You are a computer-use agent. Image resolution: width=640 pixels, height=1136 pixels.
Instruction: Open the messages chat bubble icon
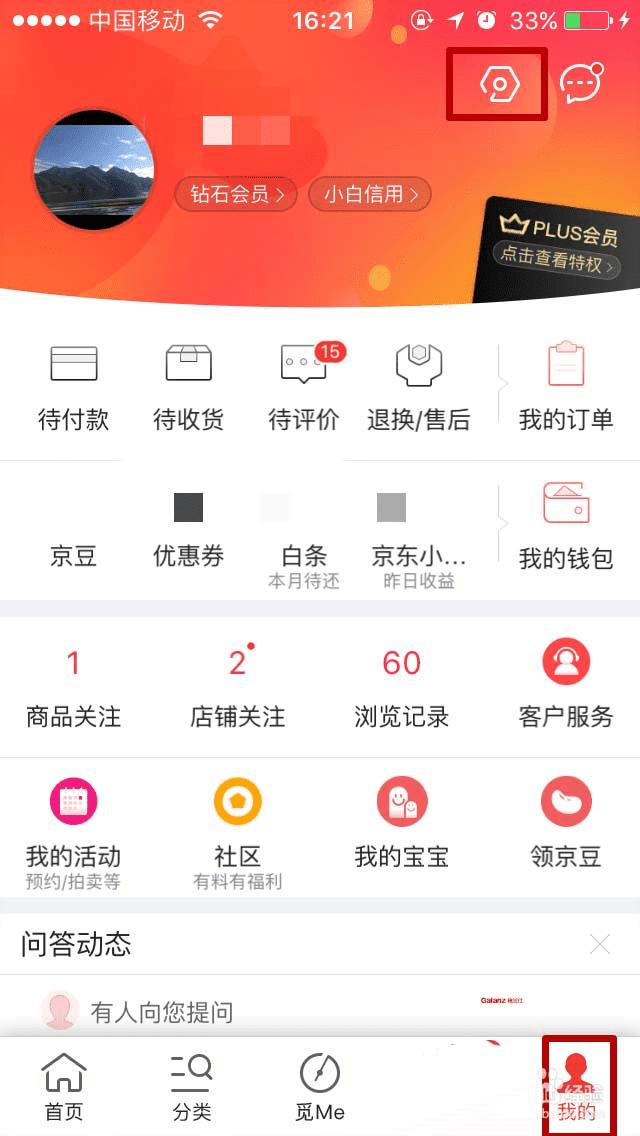[x=581, y=85]
